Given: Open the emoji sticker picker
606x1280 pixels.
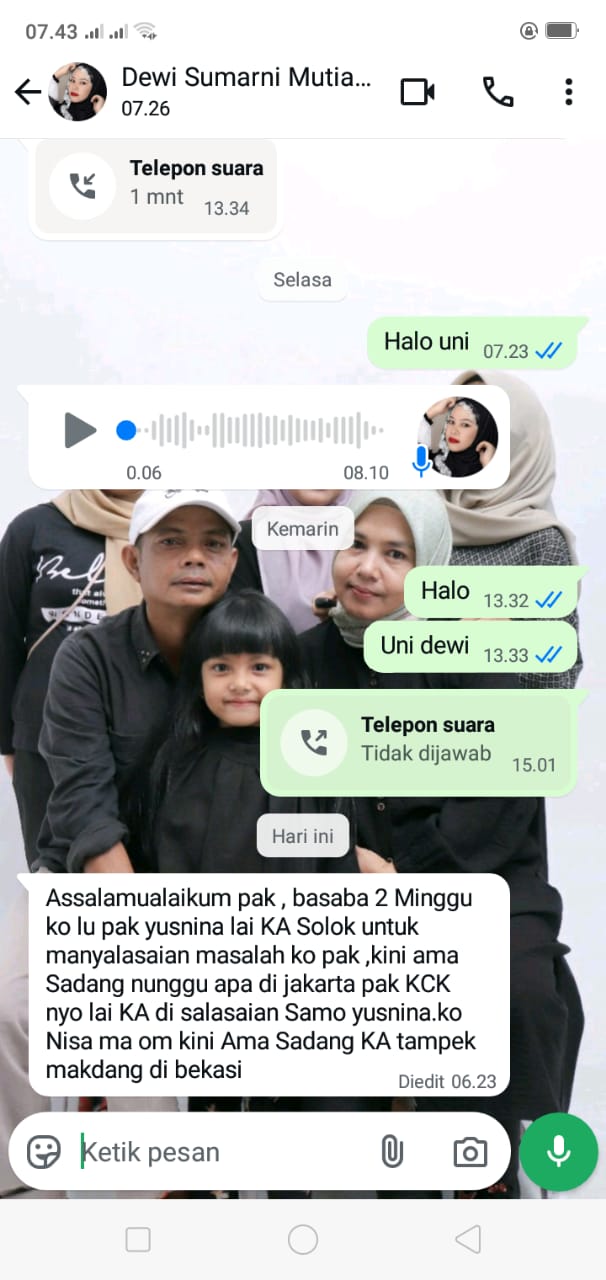Looking at the screenshot, I should pos(44,1152).
